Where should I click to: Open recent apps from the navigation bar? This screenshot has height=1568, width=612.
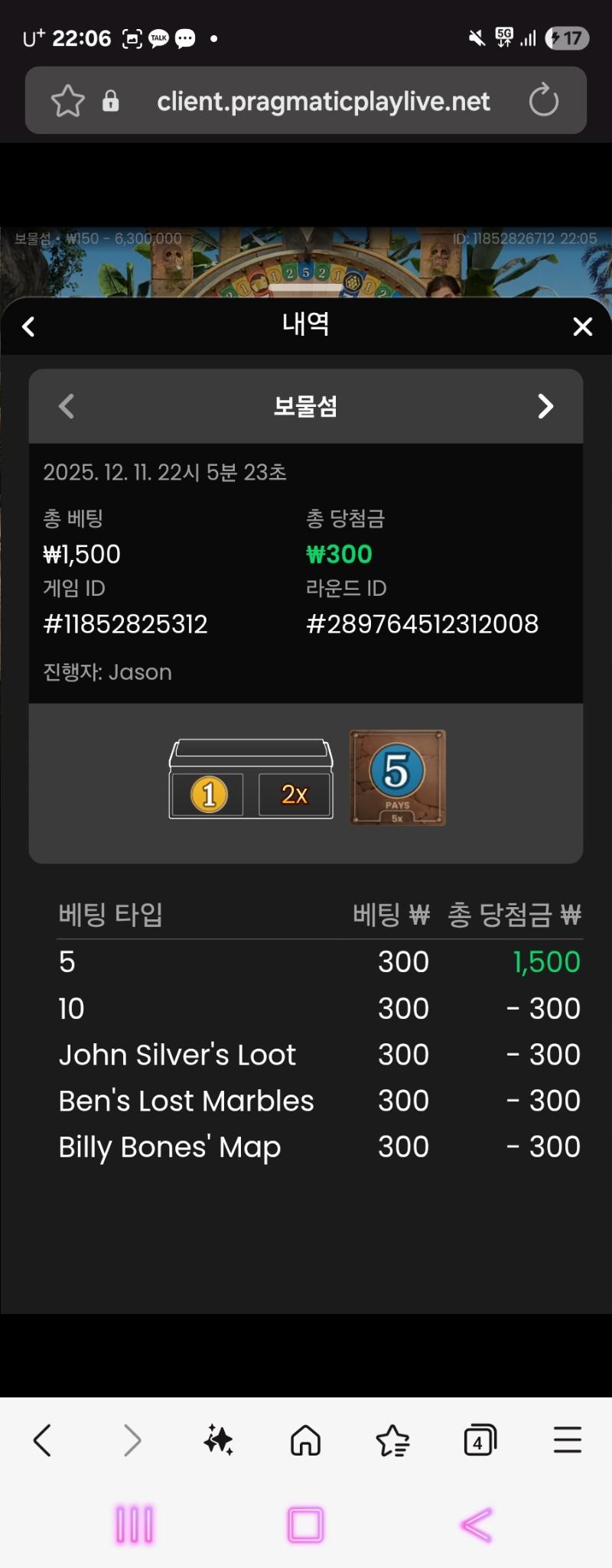click(x=135, y=1524)
